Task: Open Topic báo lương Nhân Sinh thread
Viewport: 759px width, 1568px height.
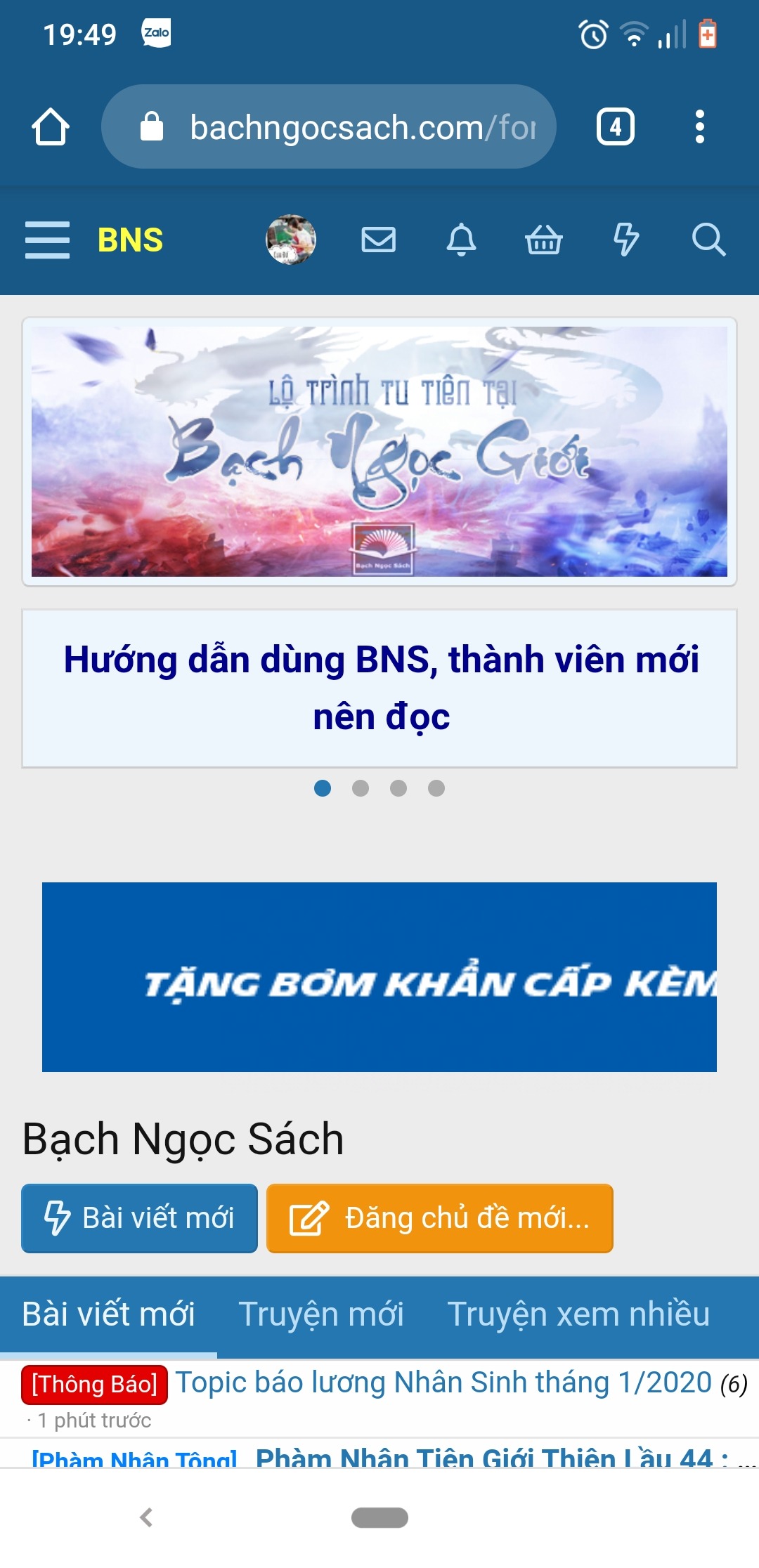Action: coord(443,1383)
